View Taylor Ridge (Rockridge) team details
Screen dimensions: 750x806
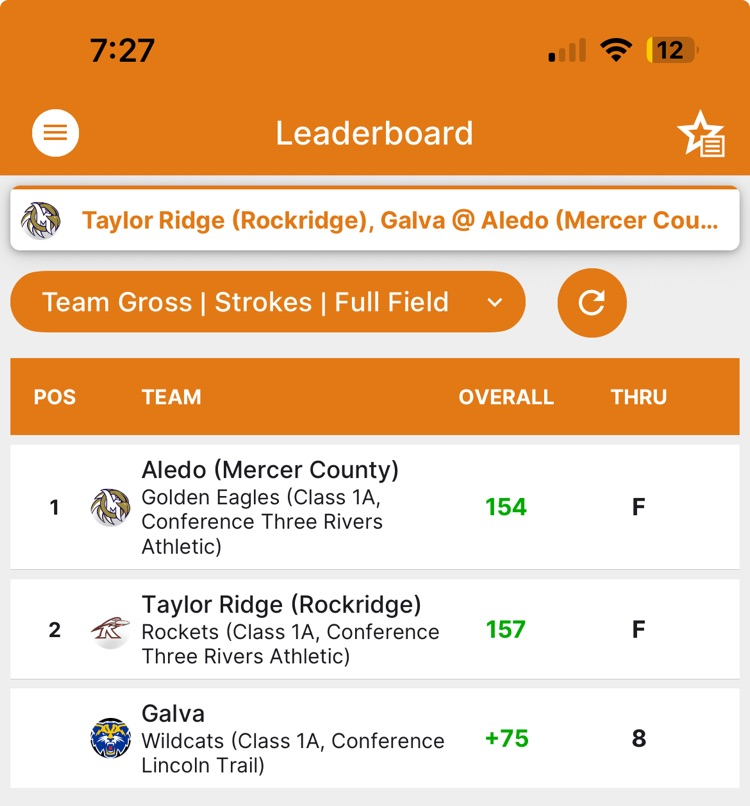click(x=375, y=630)
